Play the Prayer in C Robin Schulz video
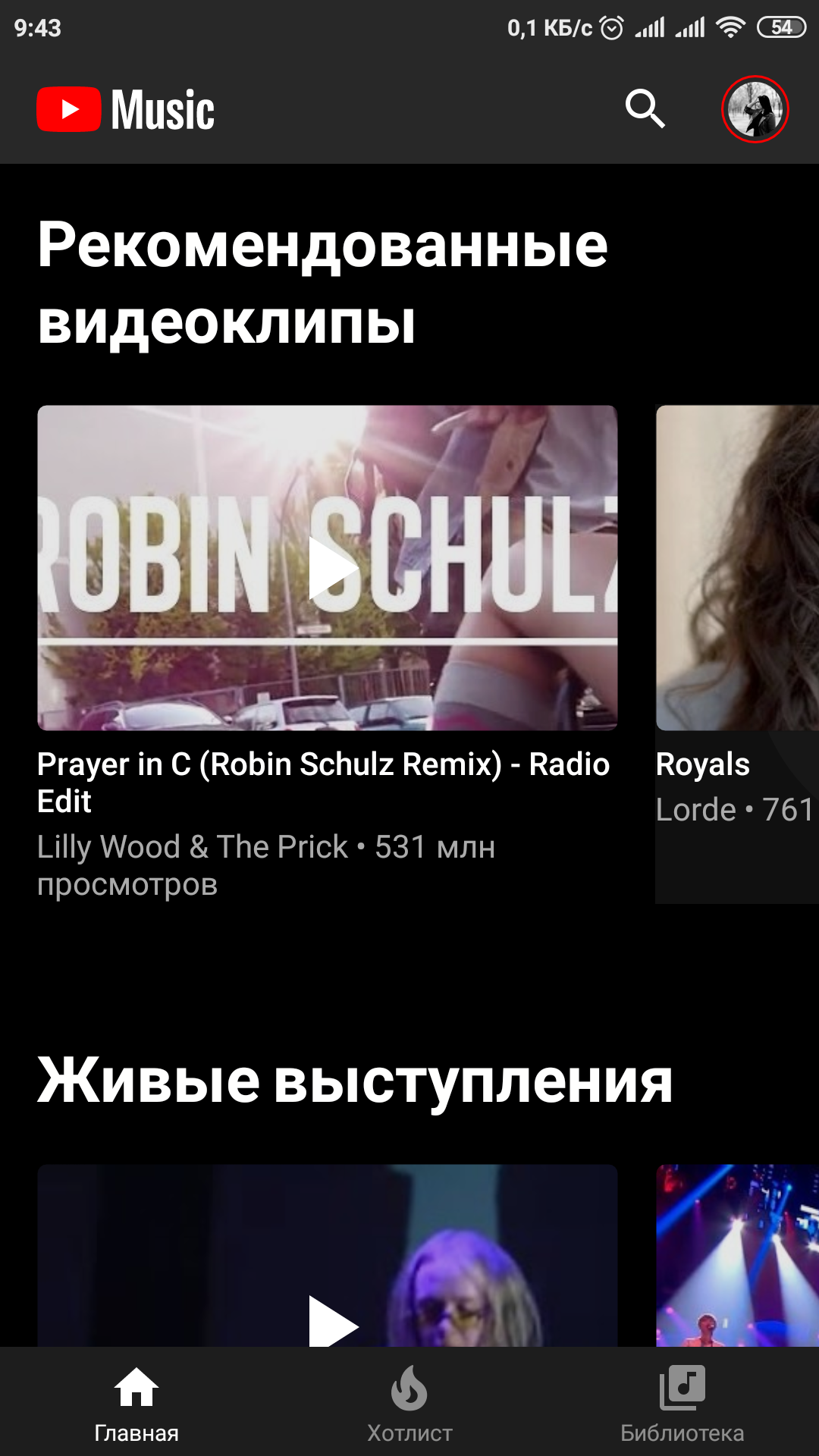 pyautogui.click(x=328, y=568)
